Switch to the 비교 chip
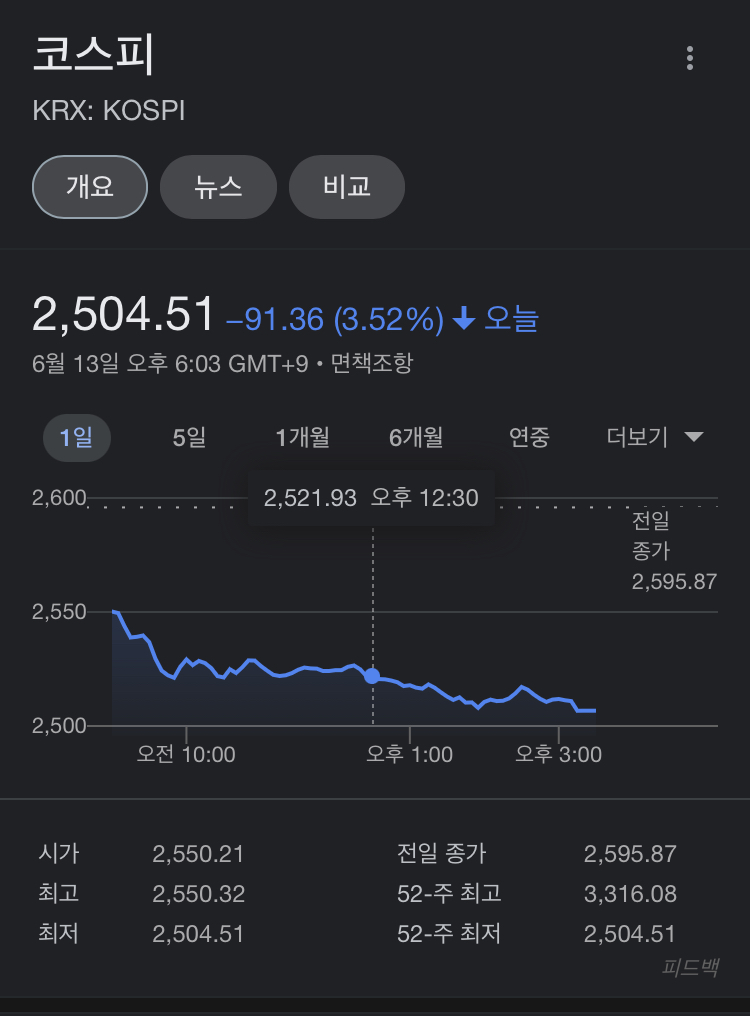 coord(347,187)
